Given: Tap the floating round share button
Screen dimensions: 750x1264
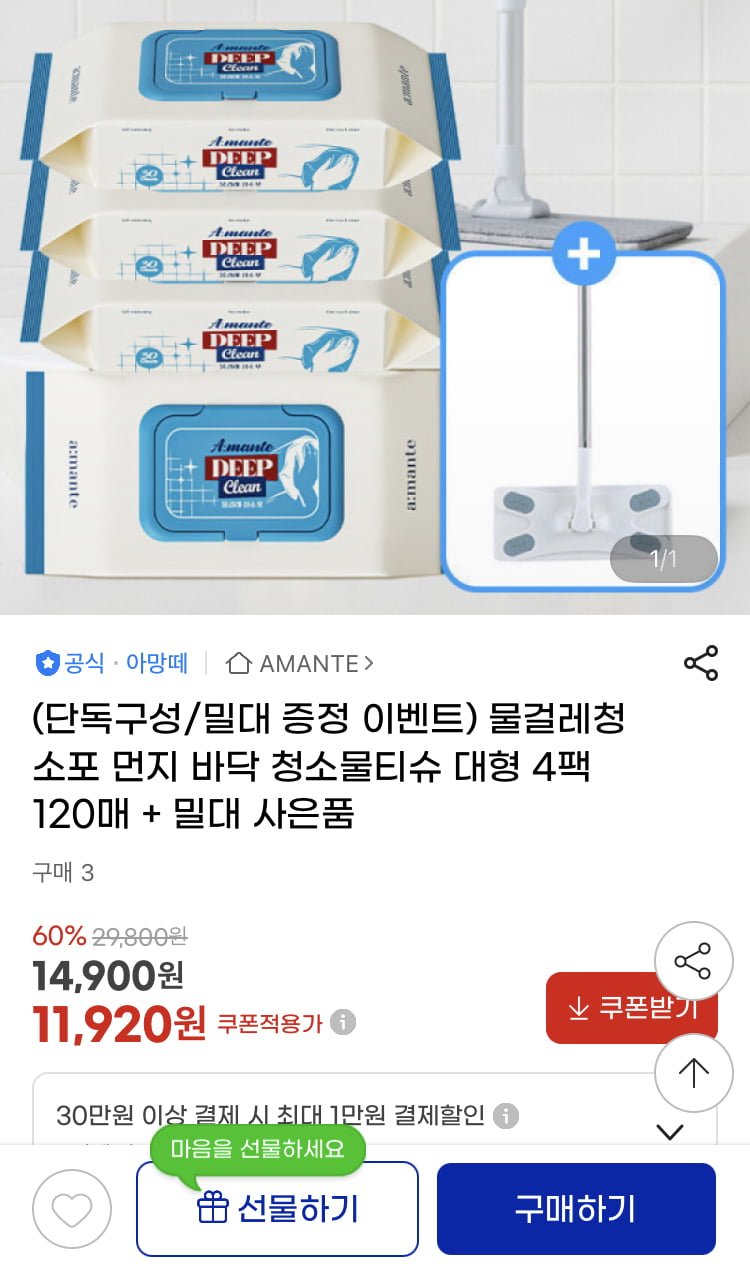Looking at the screenshot, I should pyautogui.click(x=693, y=961).
